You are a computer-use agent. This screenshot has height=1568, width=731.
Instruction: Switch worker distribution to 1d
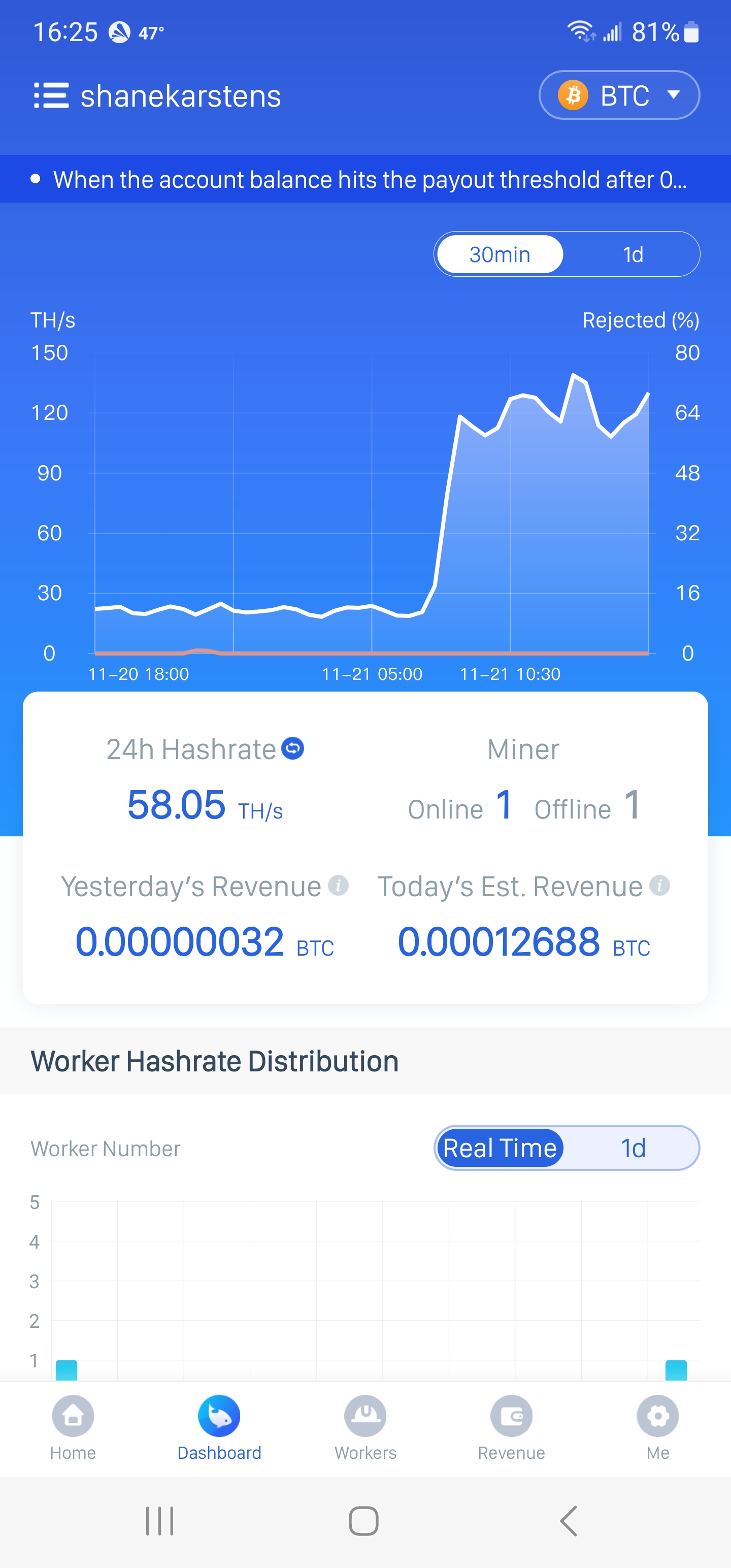coord(633,1149)
